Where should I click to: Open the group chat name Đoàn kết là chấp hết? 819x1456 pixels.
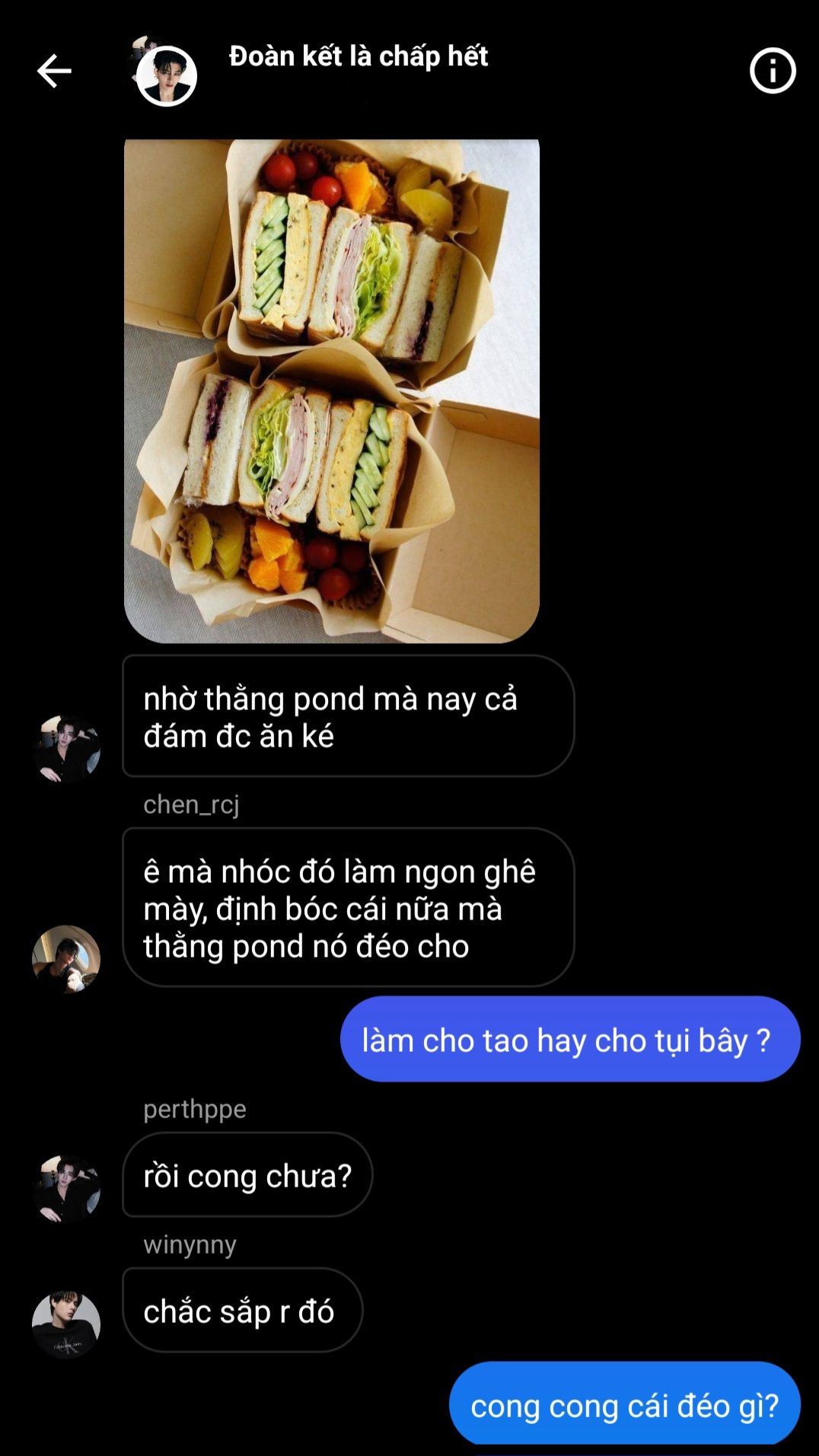coord(359,56)
